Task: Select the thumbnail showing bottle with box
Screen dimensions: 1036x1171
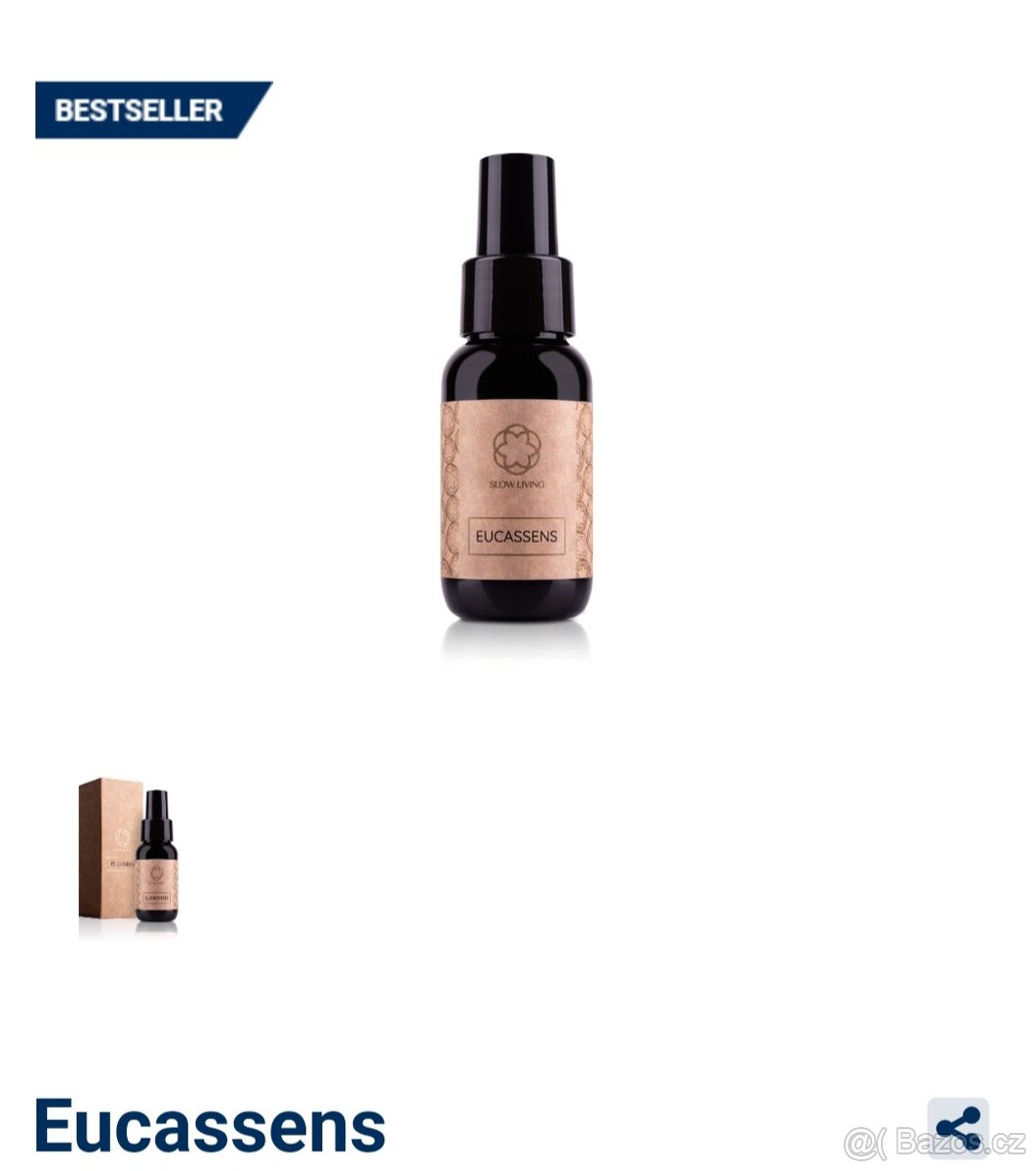Action: [128, 850]
